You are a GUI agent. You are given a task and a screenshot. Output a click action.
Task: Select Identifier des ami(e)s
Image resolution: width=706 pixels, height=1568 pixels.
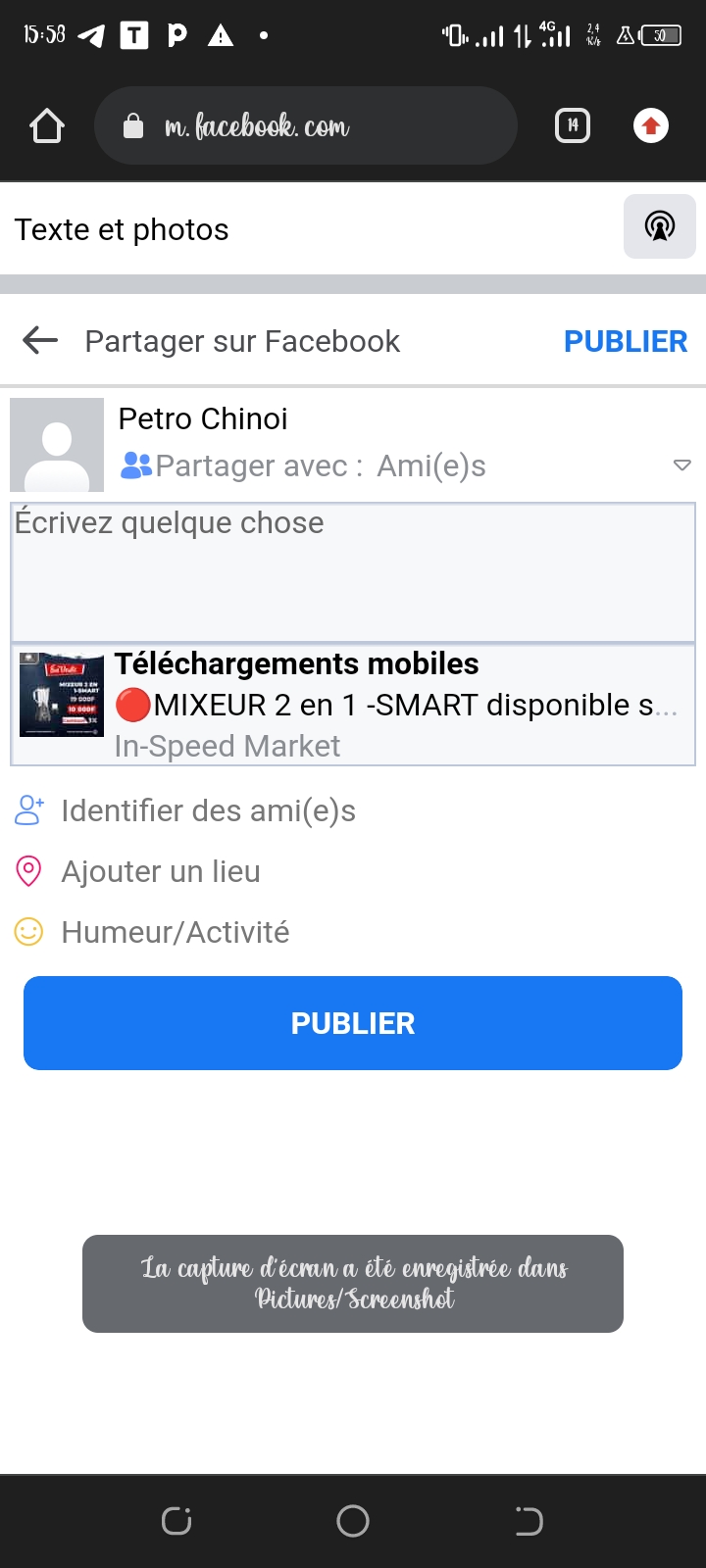(x=208, y=811)
